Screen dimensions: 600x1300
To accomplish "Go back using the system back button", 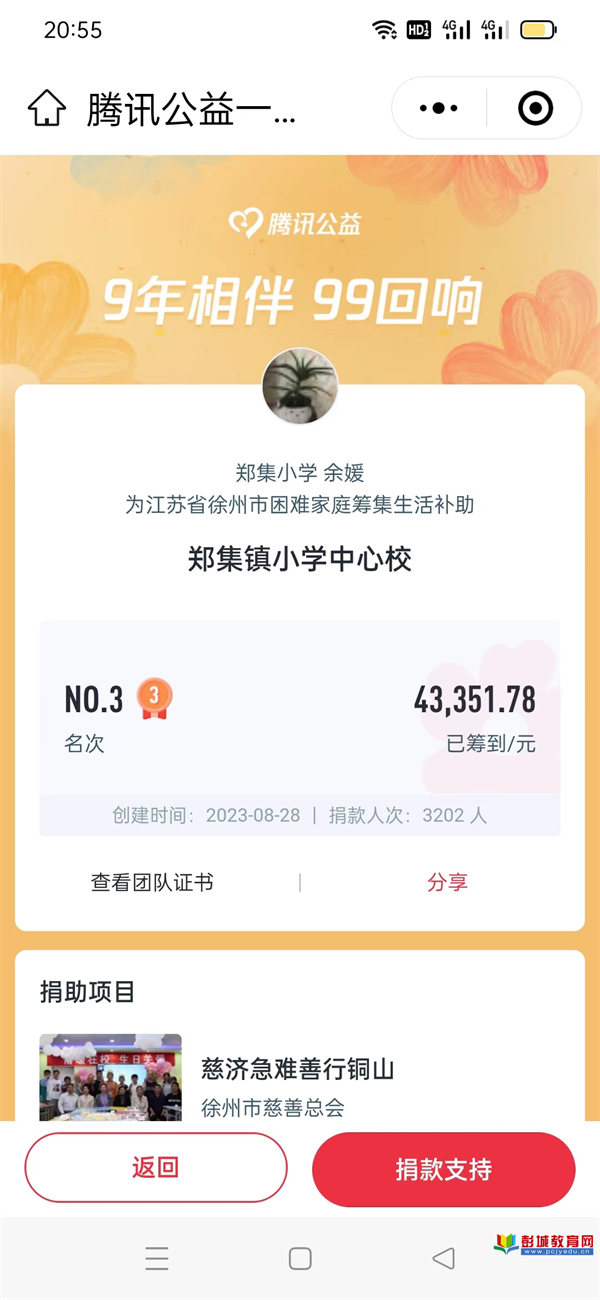I will point(443,1258).
